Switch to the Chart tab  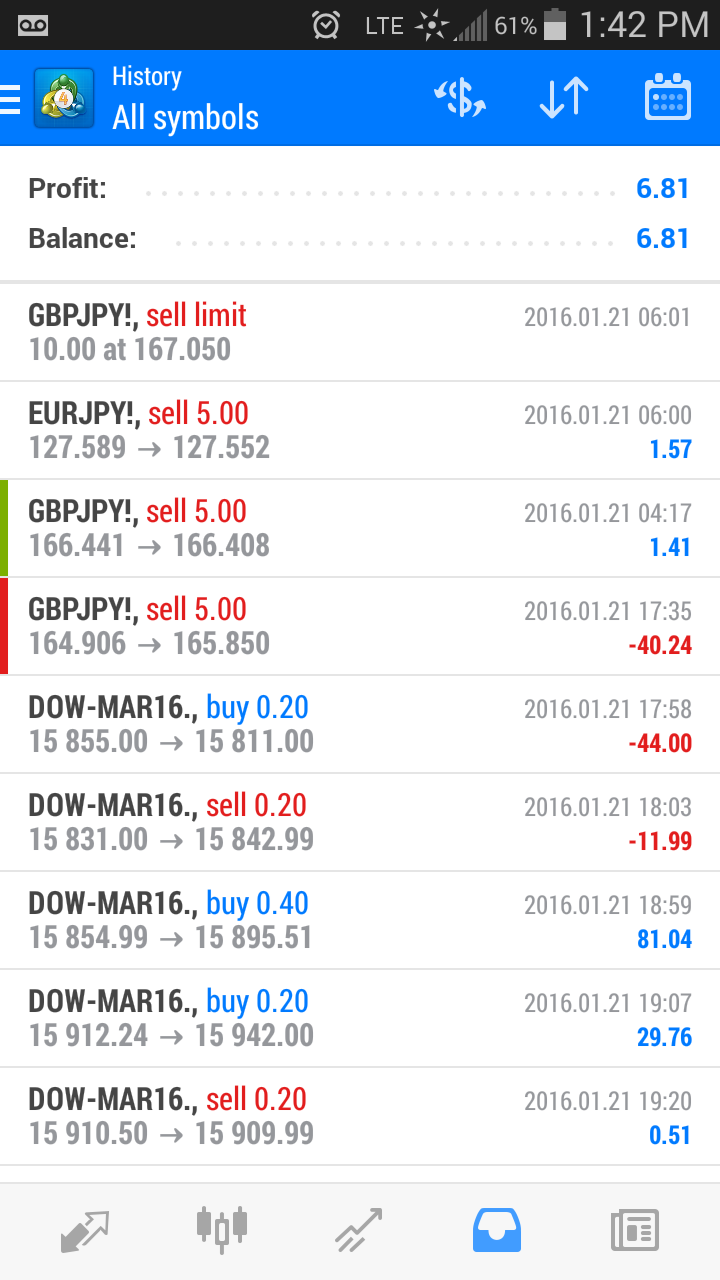pos(222,1230)
